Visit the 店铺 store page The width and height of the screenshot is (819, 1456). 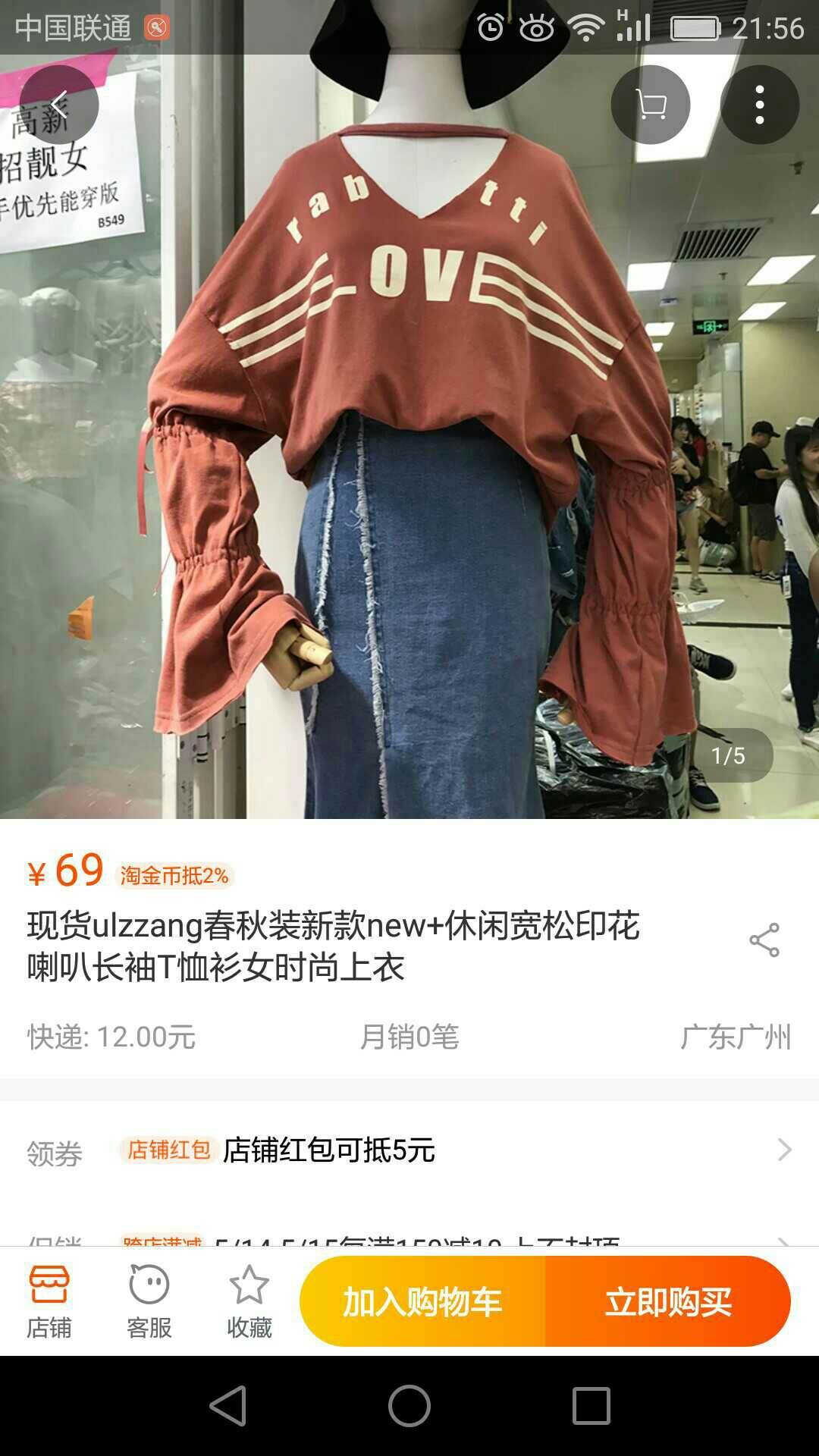coord(49,1301)
